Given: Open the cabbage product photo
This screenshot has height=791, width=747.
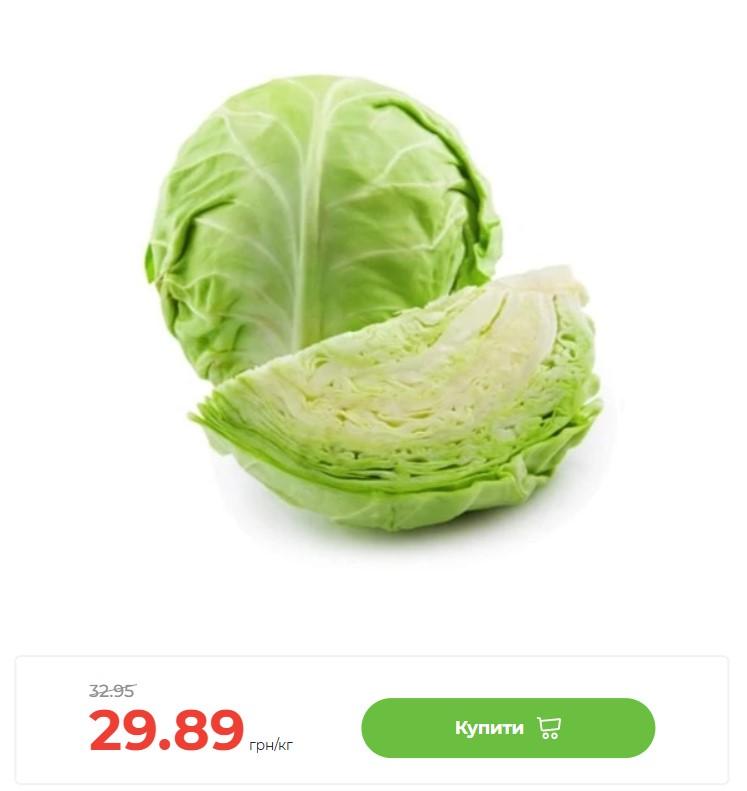Looking at the screenshot, I should (x=372, y=300).
